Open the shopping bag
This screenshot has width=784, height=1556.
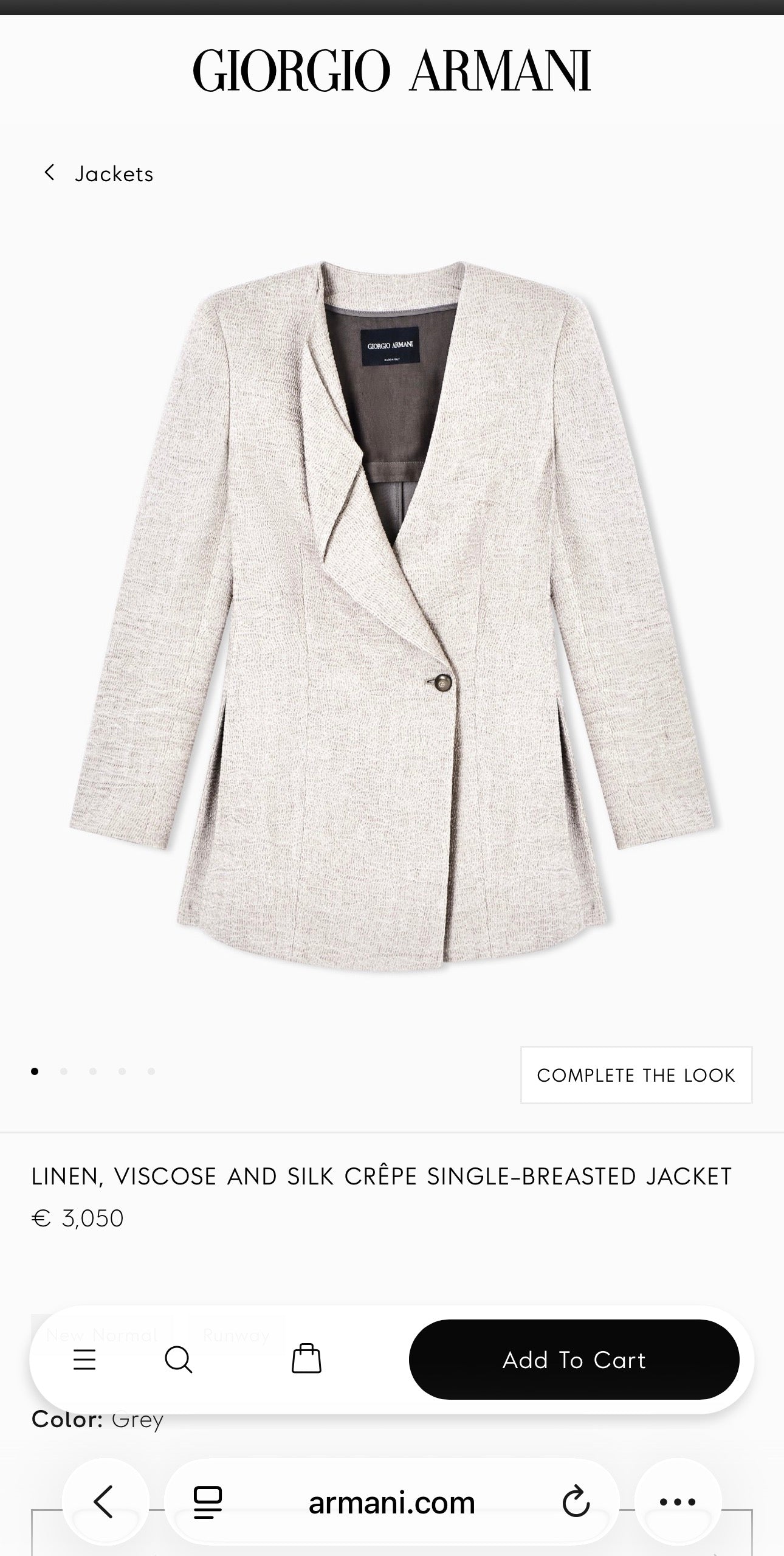[x=306, y=1358]
